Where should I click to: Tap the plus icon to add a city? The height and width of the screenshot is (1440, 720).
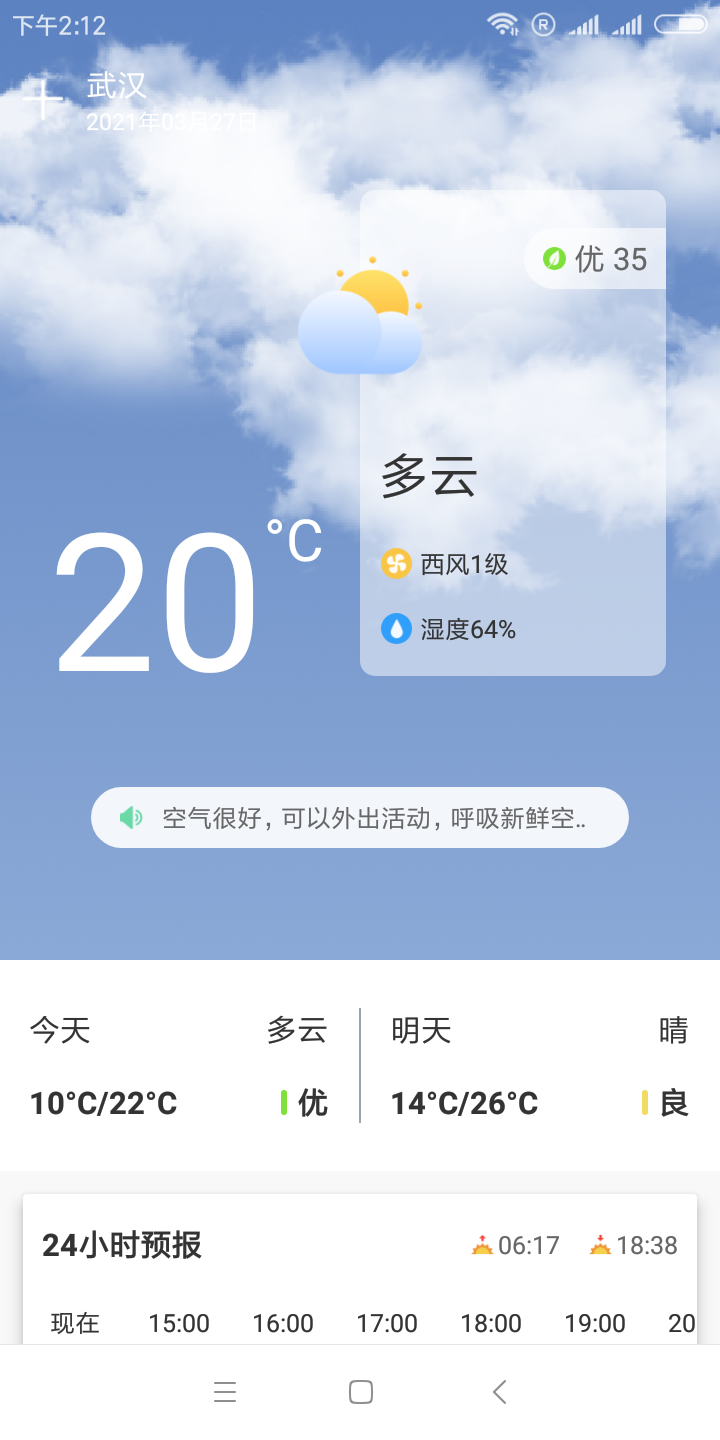click(43, 99)
